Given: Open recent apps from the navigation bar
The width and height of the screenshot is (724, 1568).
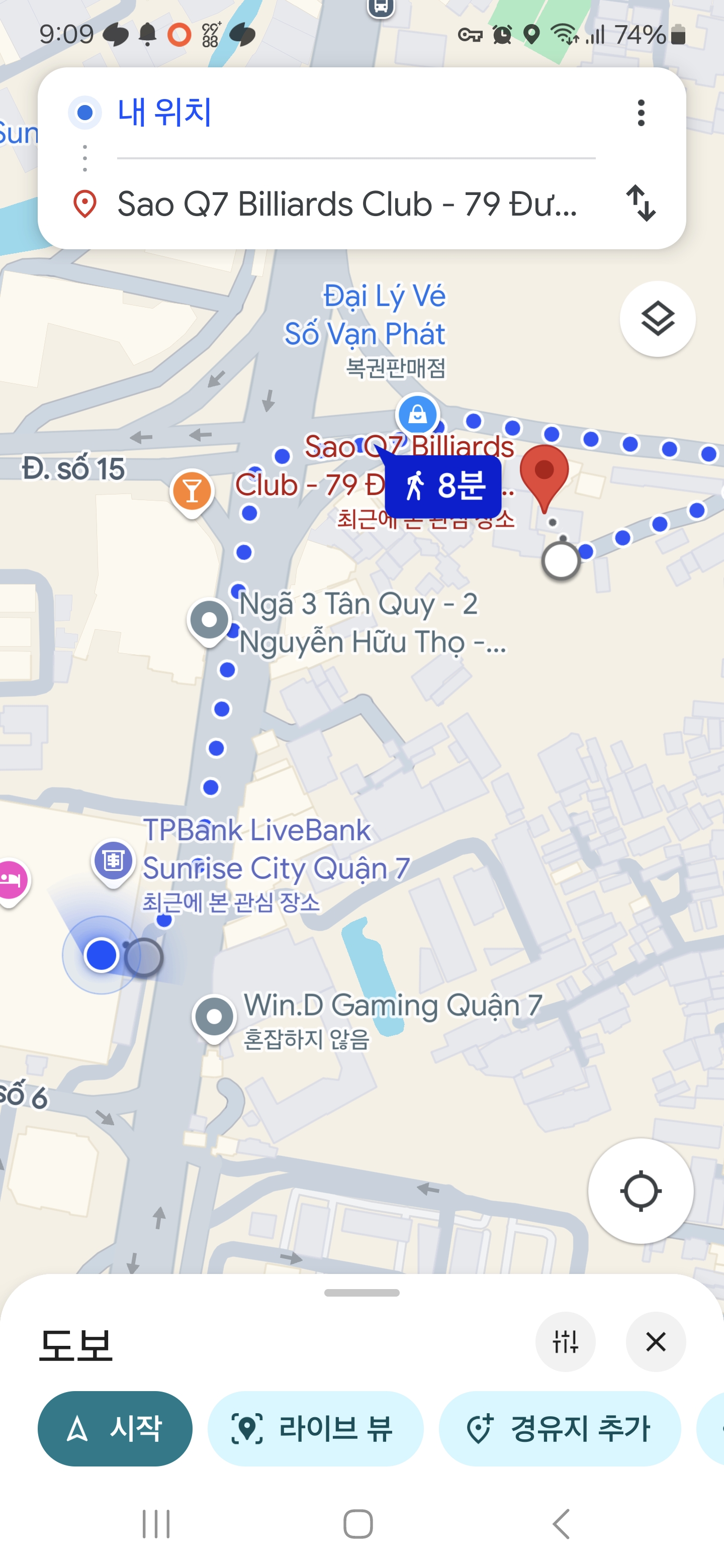Looking at the screenshot, I should [156, 1524].
